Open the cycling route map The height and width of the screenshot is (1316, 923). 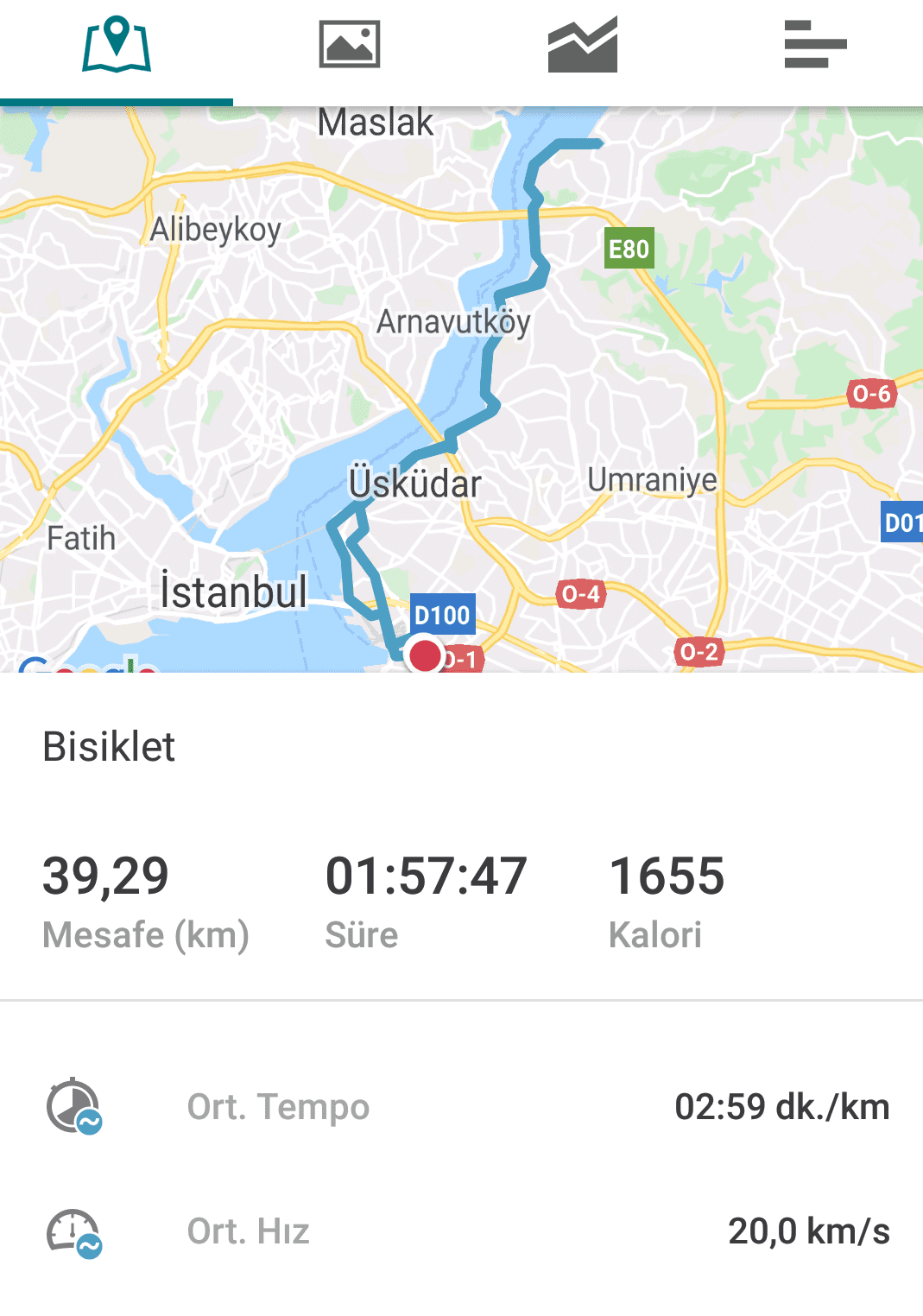[461, 389]
